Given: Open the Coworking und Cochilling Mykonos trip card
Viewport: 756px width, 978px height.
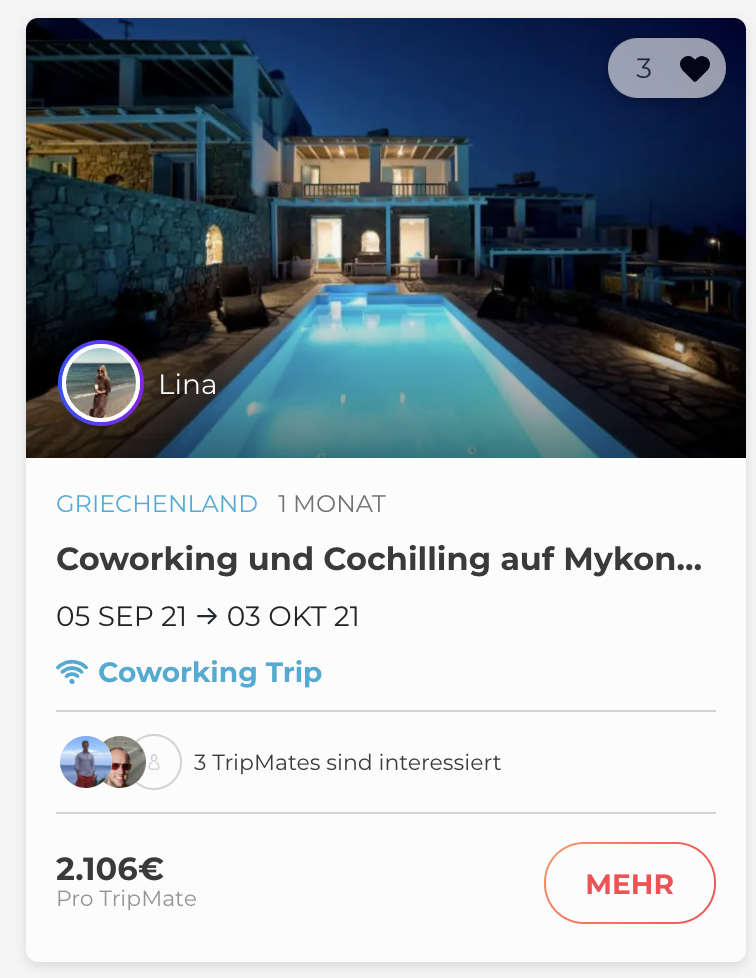Looking at the screenshot, I should [379, 559].
